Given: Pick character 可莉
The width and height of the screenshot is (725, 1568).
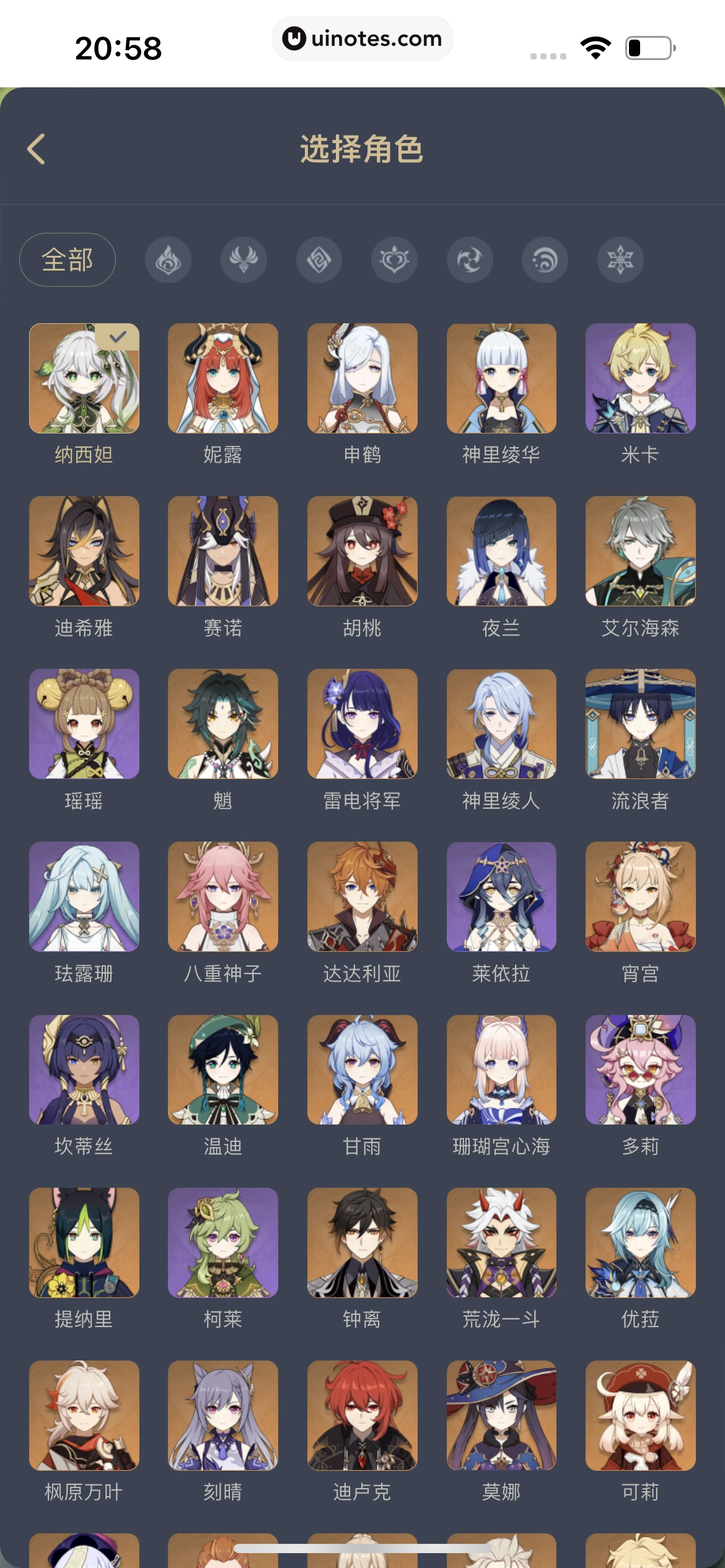Looking at the screenshot, I should (640, 1415).
